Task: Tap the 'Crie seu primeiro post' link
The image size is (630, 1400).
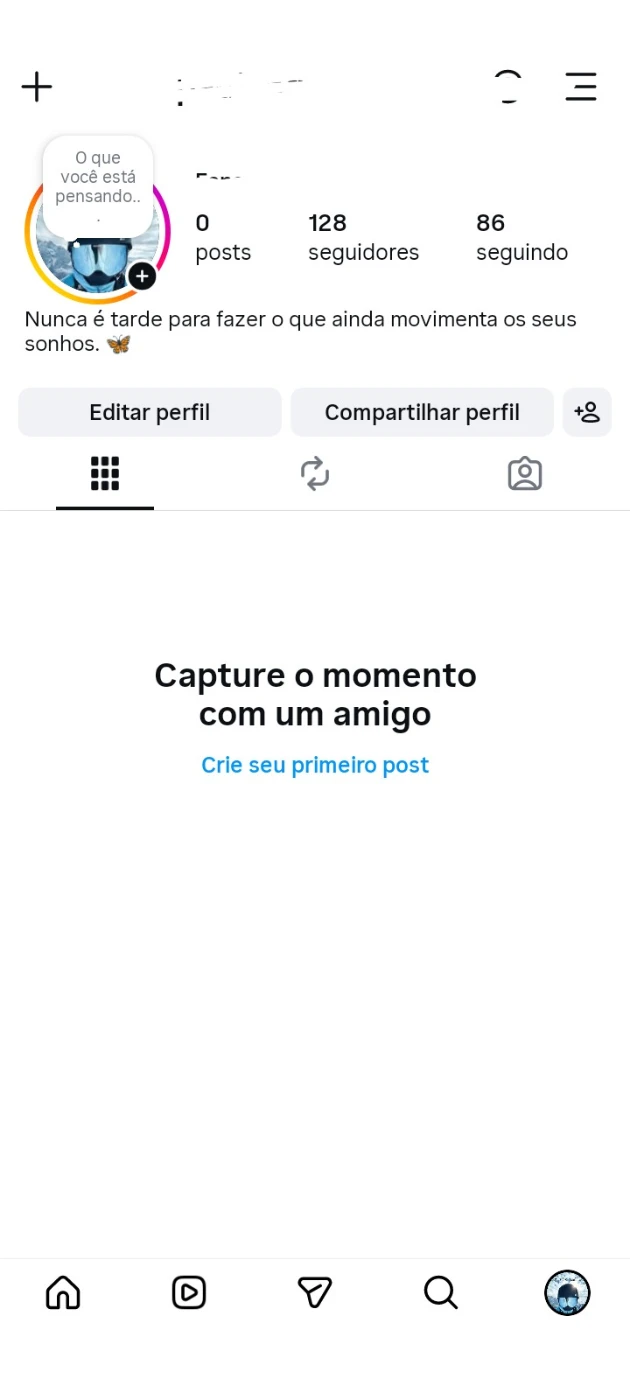Action: click(x=315, y=765)
